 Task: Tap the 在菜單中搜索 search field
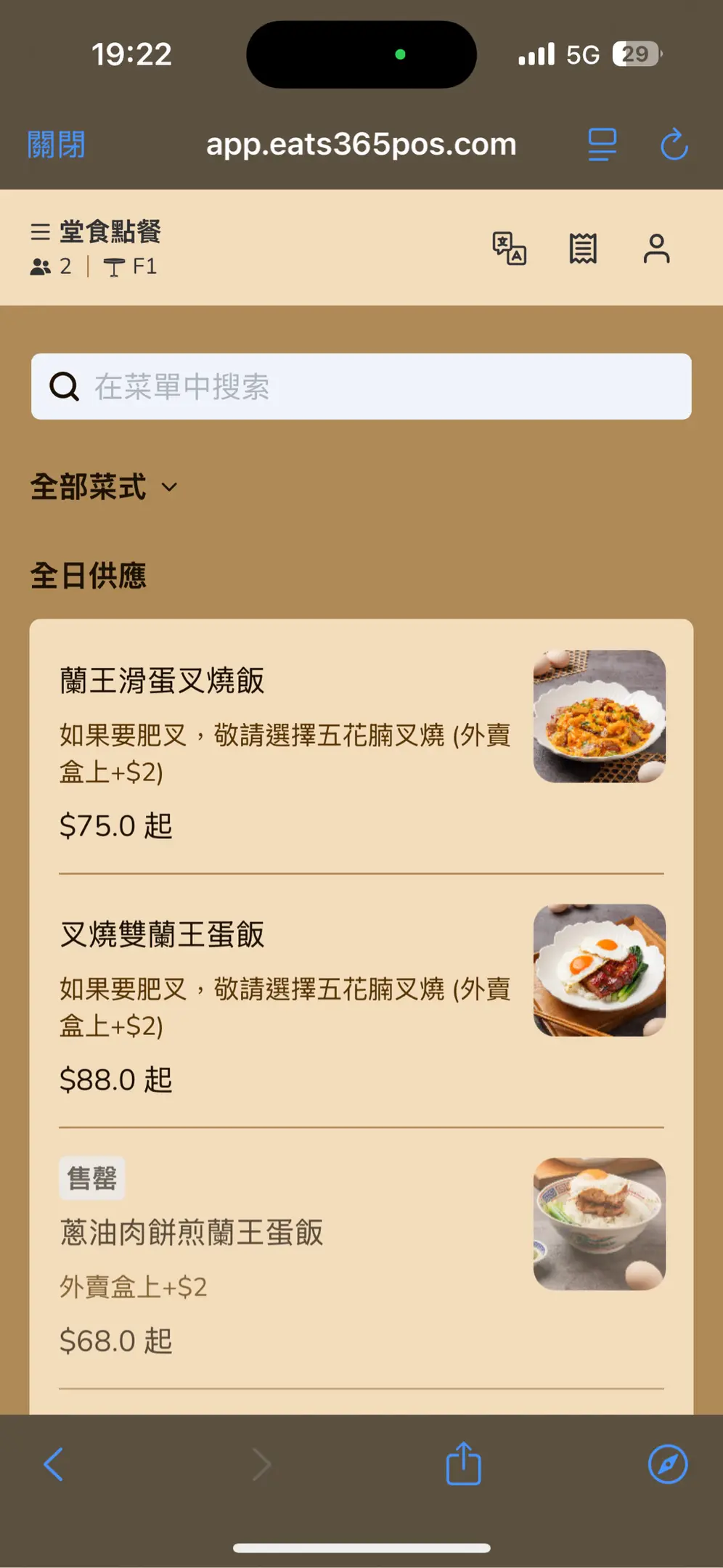point(361,386)
